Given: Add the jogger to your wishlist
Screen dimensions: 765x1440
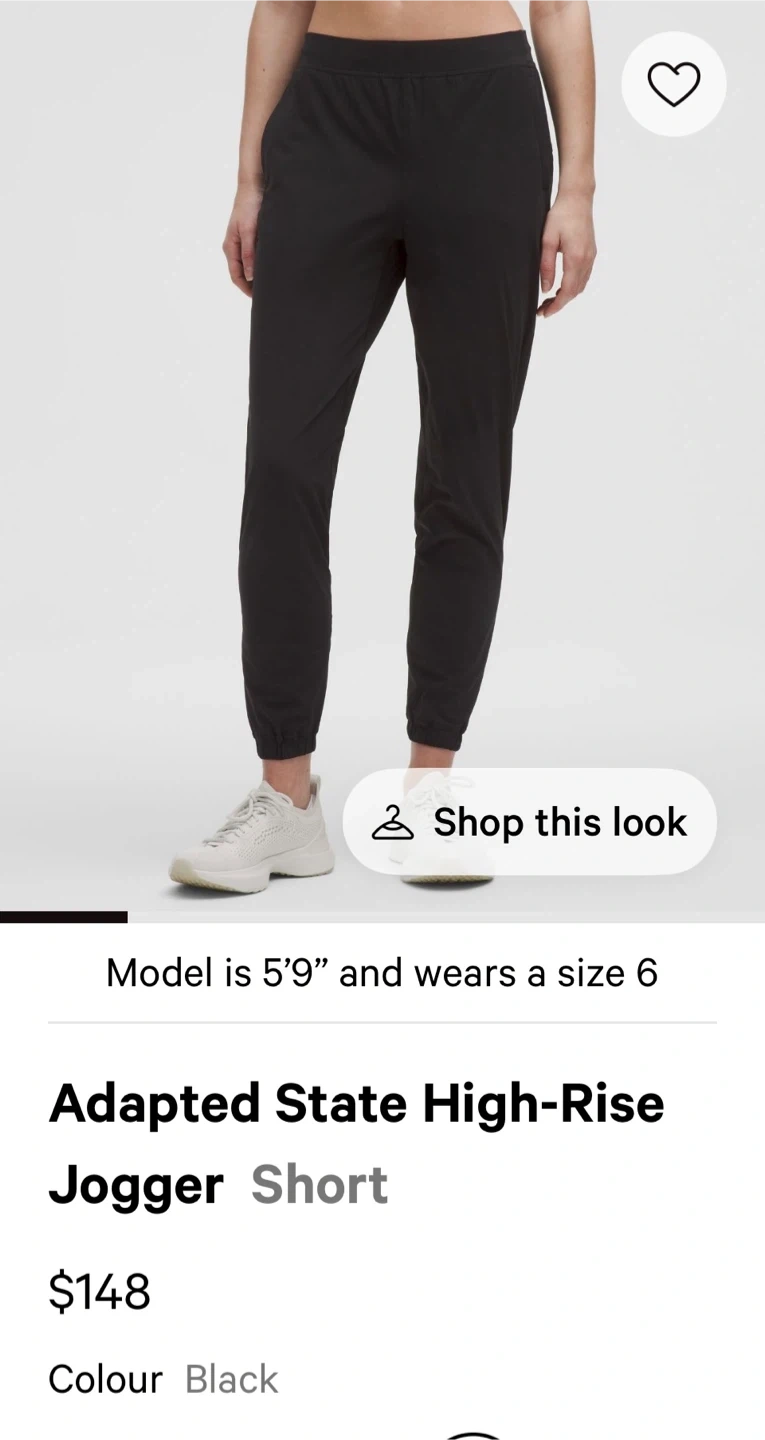Looking at the screenshot, I should coord(673,84).
